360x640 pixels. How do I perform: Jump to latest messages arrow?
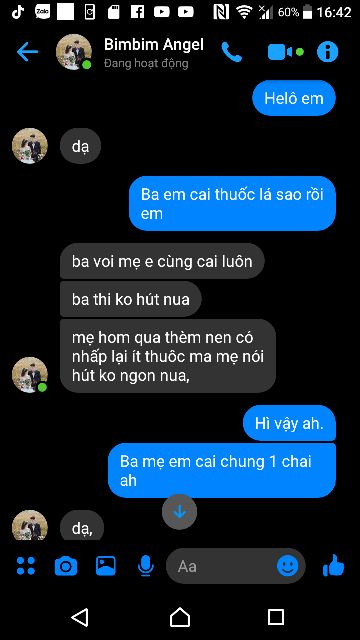coord(180,512)
